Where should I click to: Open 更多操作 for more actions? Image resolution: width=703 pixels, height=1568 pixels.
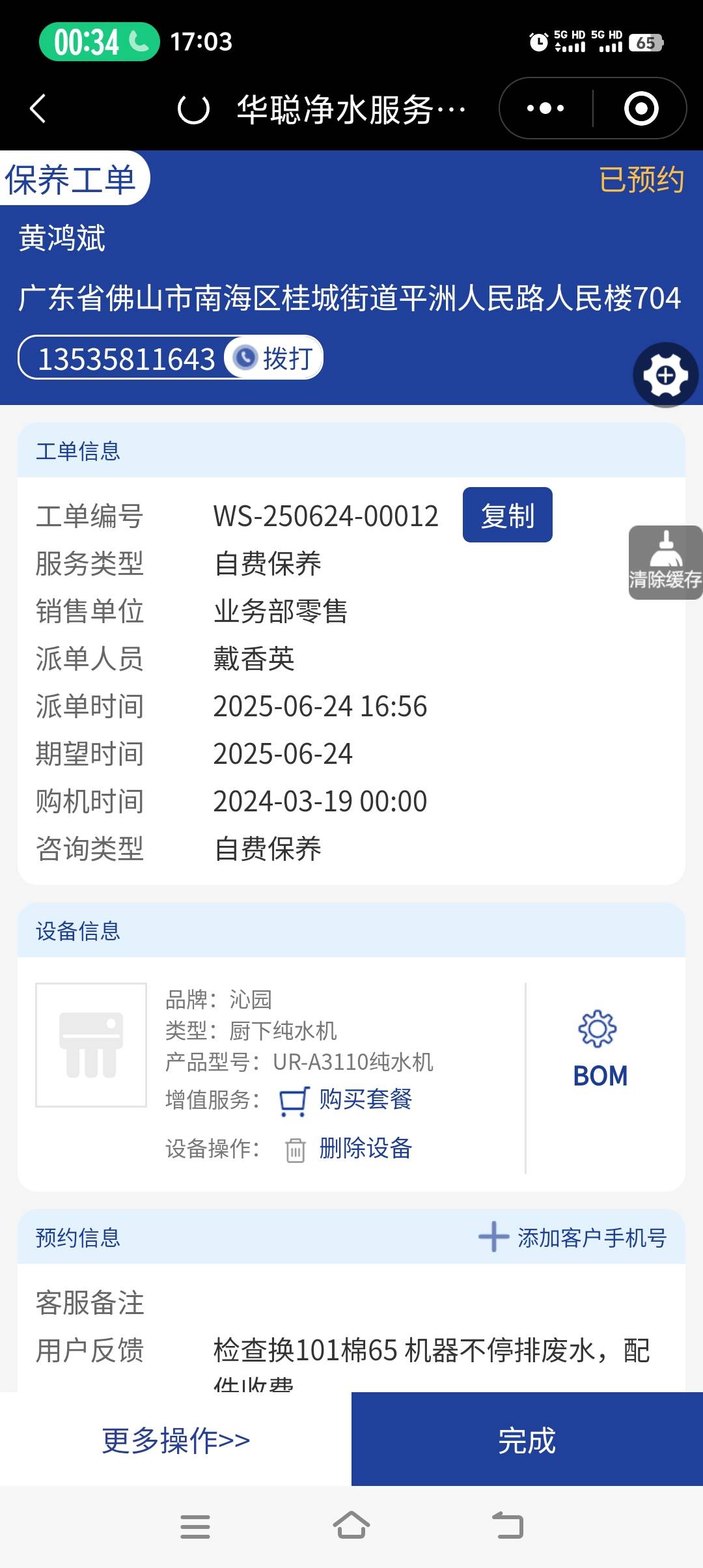click(x=176, y=1440)
